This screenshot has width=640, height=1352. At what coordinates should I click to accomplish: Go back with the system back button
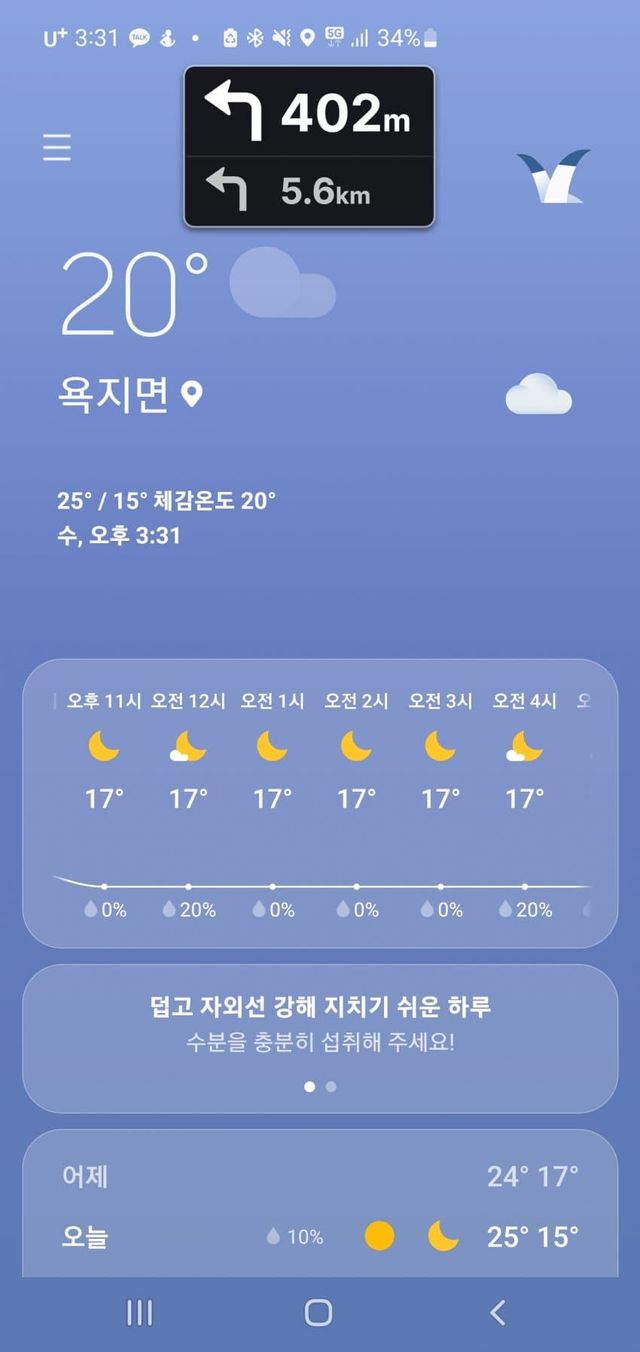tap(497, 1312)
